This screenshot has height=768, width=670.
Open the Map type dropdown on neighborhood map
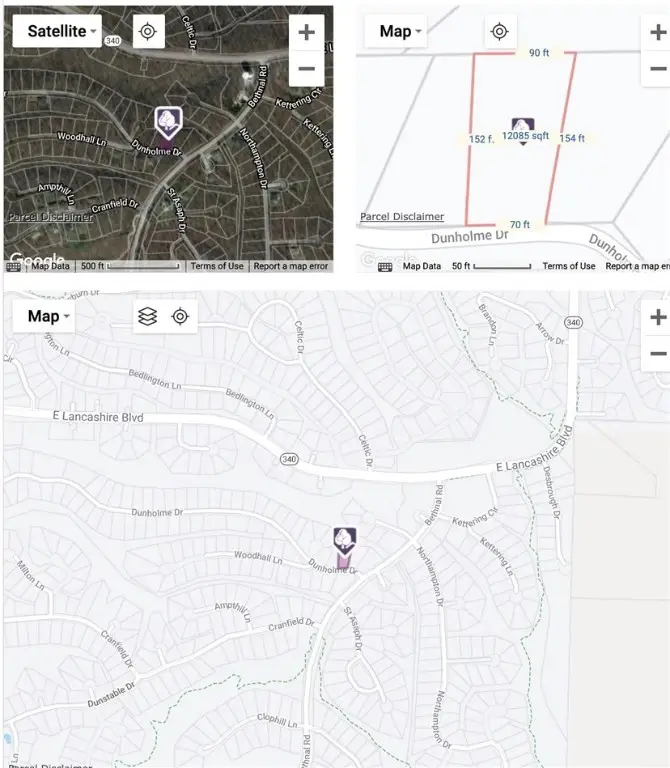48,316
